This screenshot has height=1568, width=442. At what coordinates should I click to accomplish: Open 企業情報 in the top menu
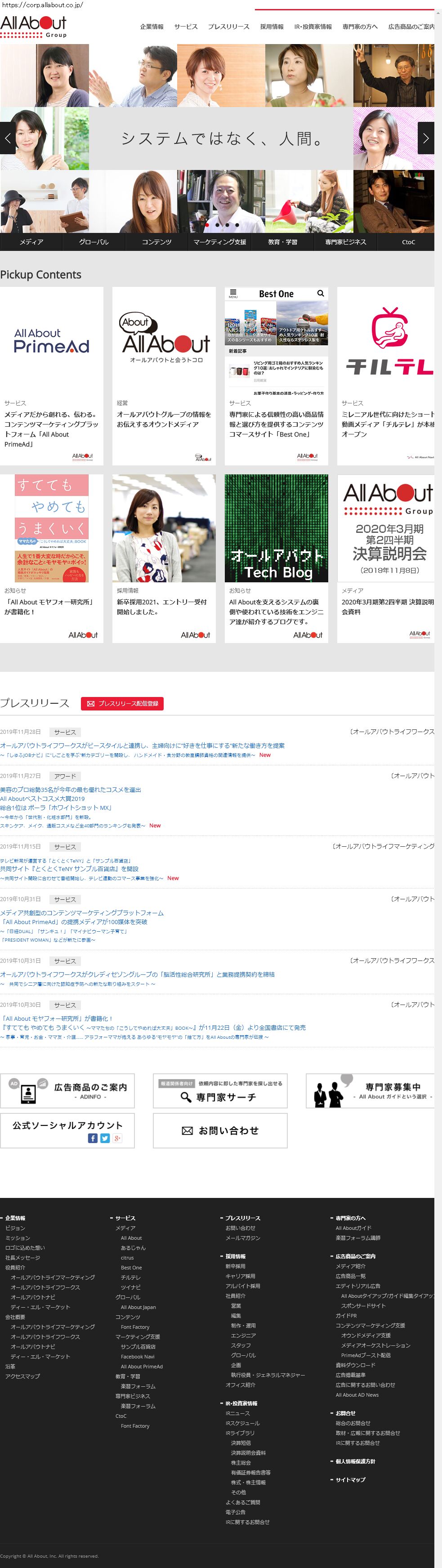(152, 27)
